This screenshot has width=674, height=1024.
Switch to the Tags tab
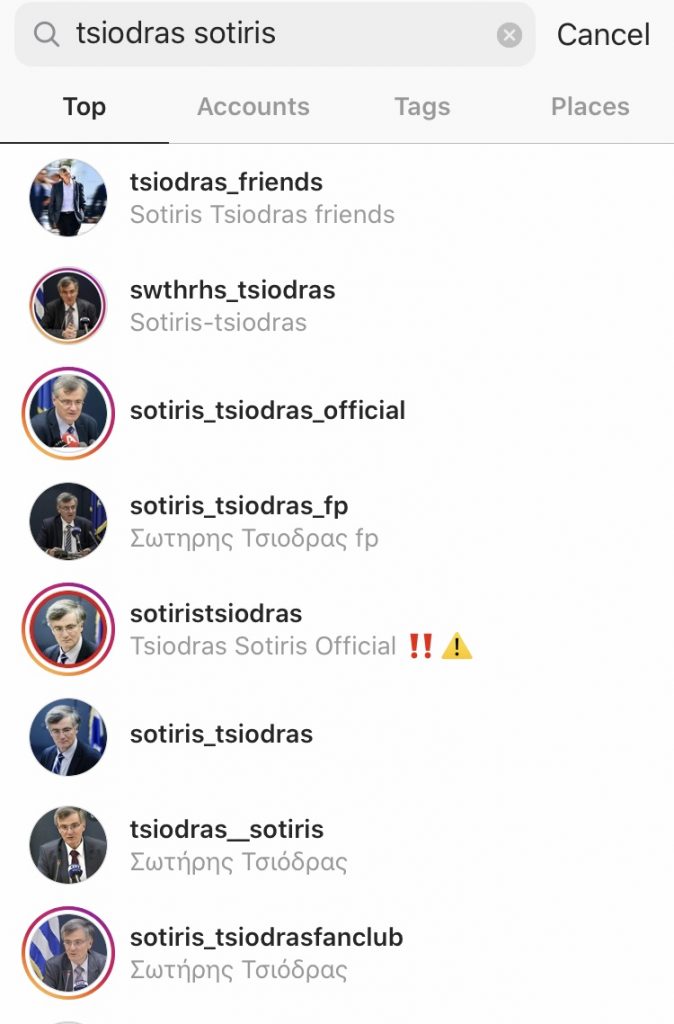tap(422, 107)
